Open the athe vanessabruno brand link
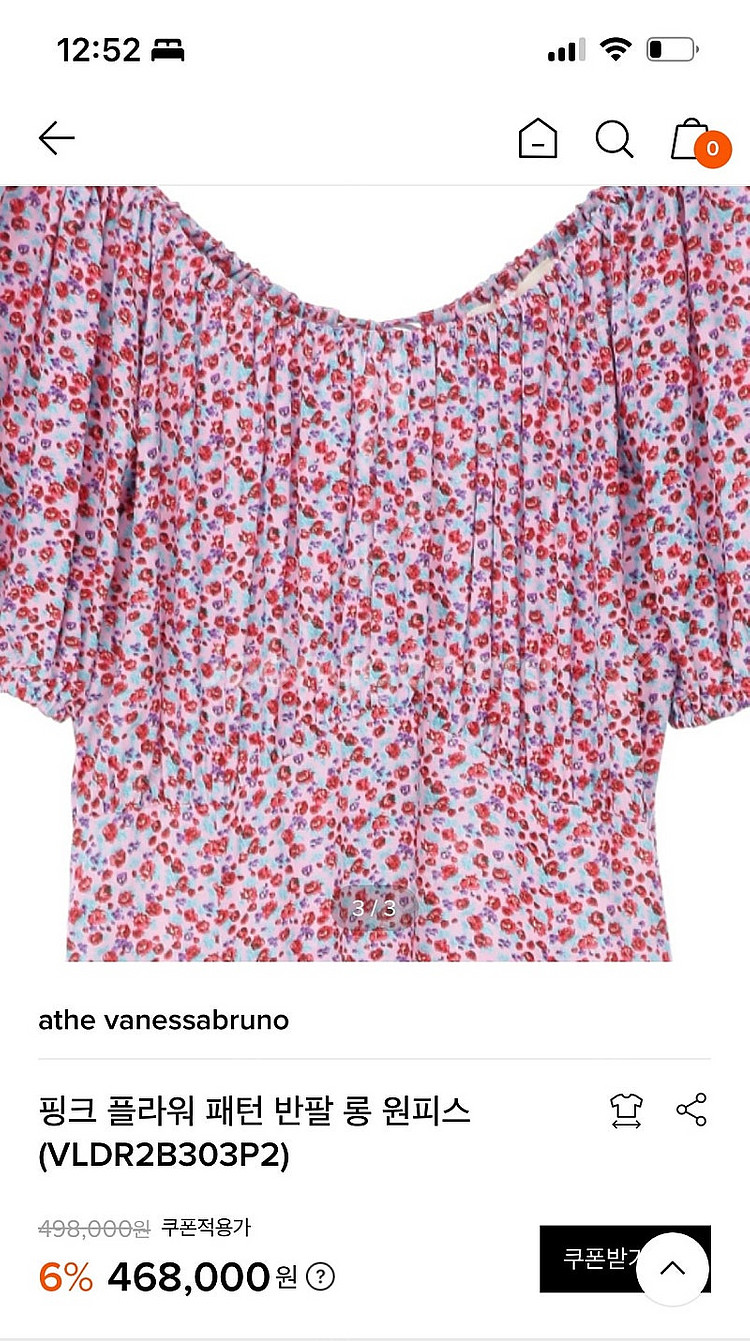This screenshot has width=750, height=1341. tap(163, 1020)
